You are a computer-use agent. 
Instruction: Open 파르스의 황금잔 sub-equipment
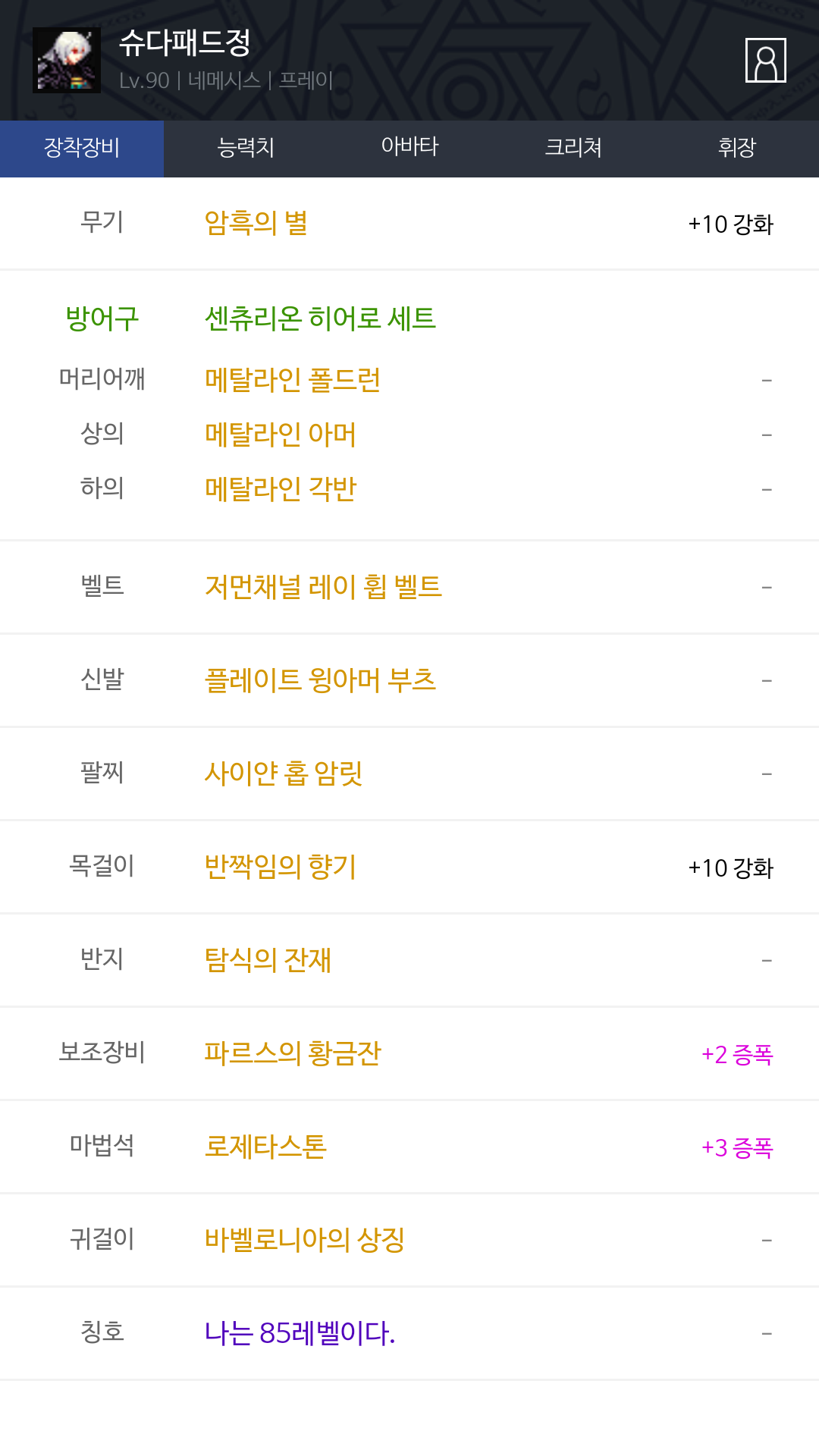pyautogui.click(x=293, y=1053)
